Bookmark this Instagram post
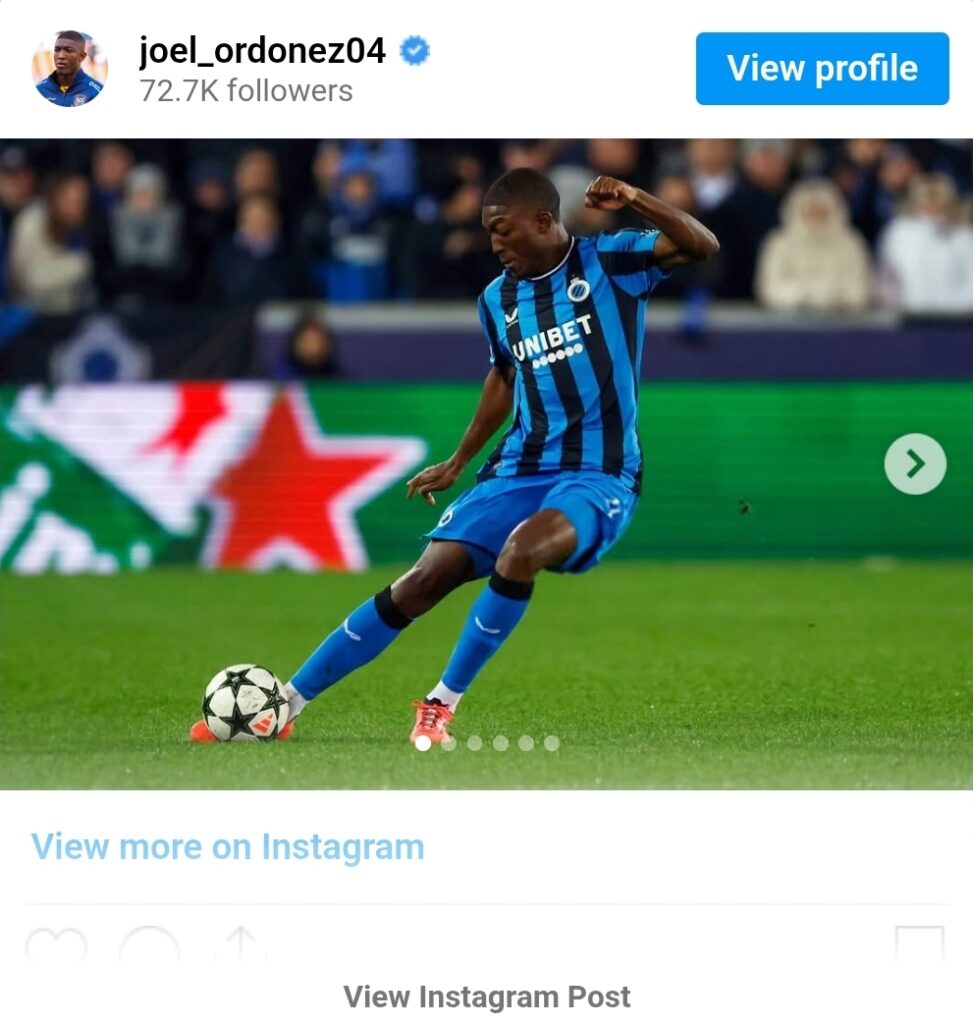Screen dimensions: 973x1024 click(919, 946)
